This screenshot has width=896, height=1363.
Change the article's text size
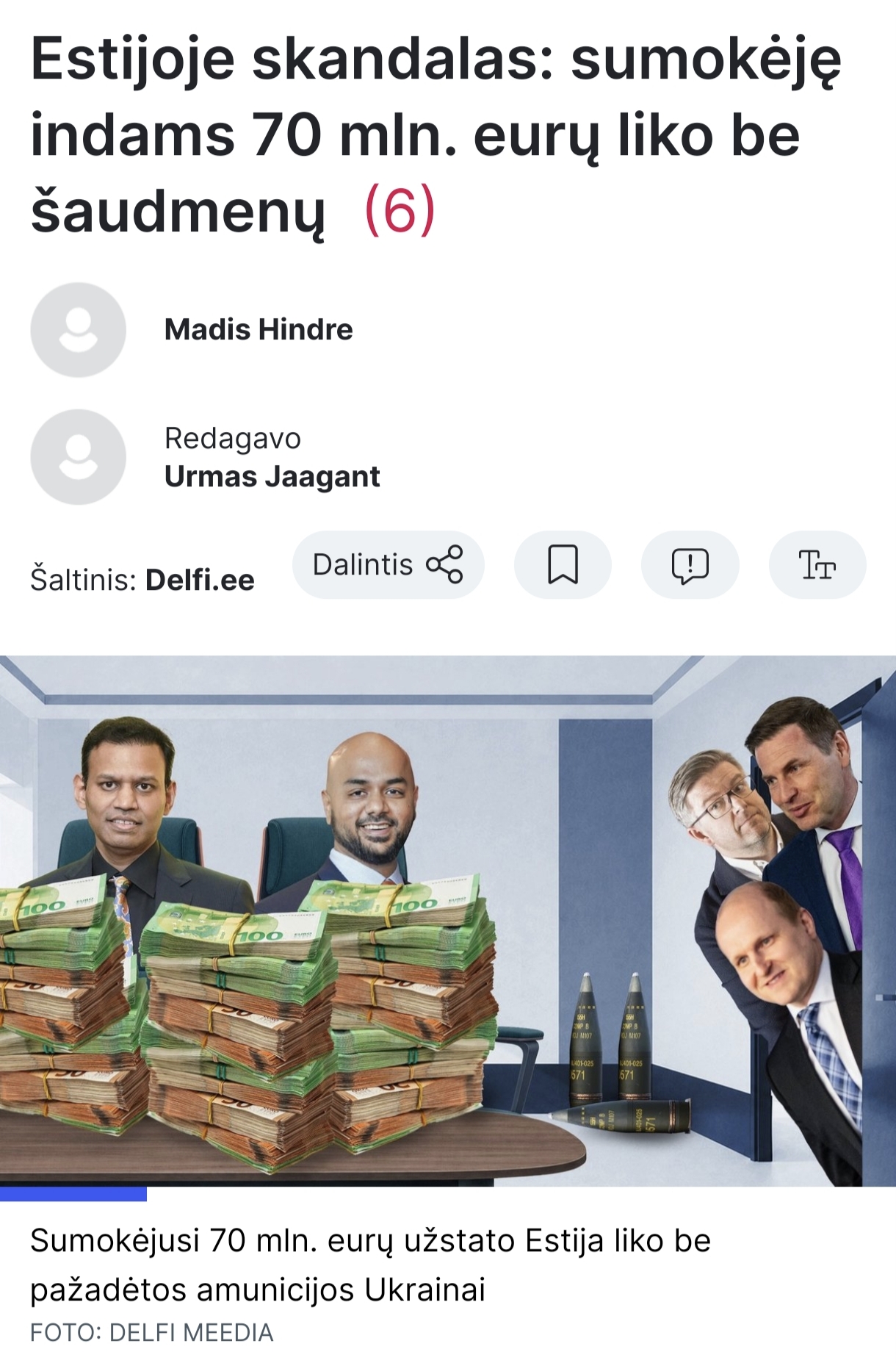coord(817,564)
